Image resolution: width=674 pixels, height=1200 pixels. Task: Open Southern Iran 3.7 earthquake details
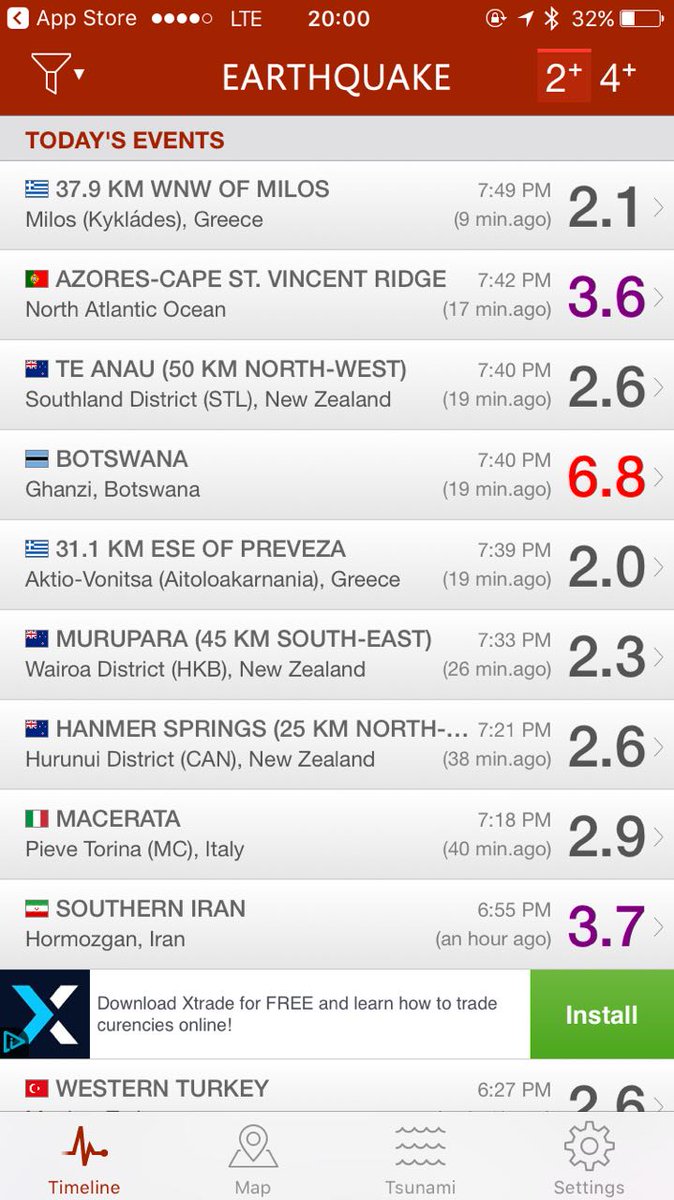(337, 925)
